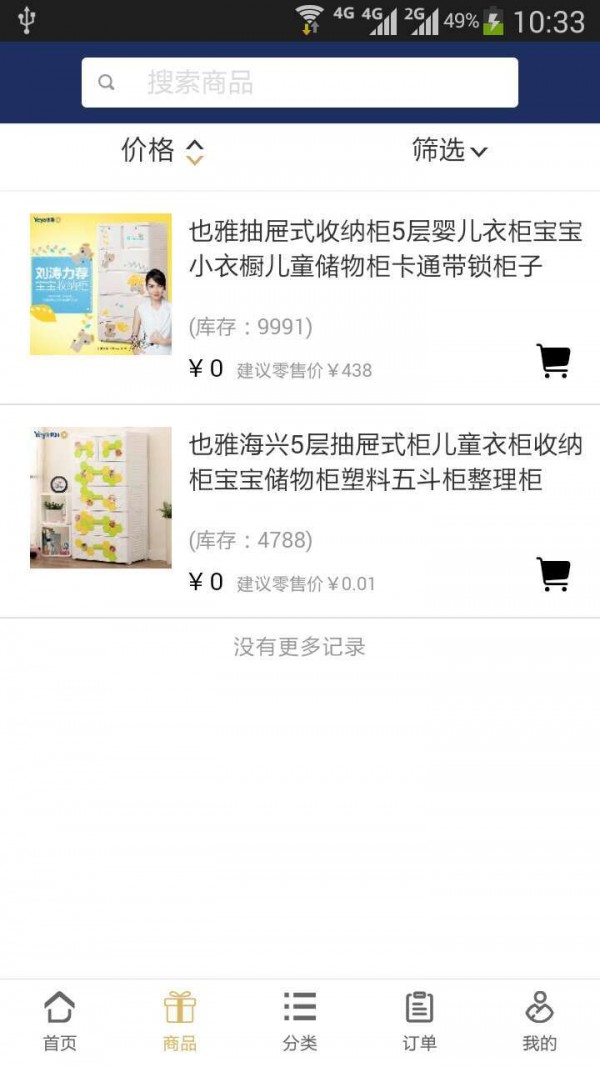Screen dimensions: 600x1067
Task: Go to the 首页 tab
Action: (60, 1021)
